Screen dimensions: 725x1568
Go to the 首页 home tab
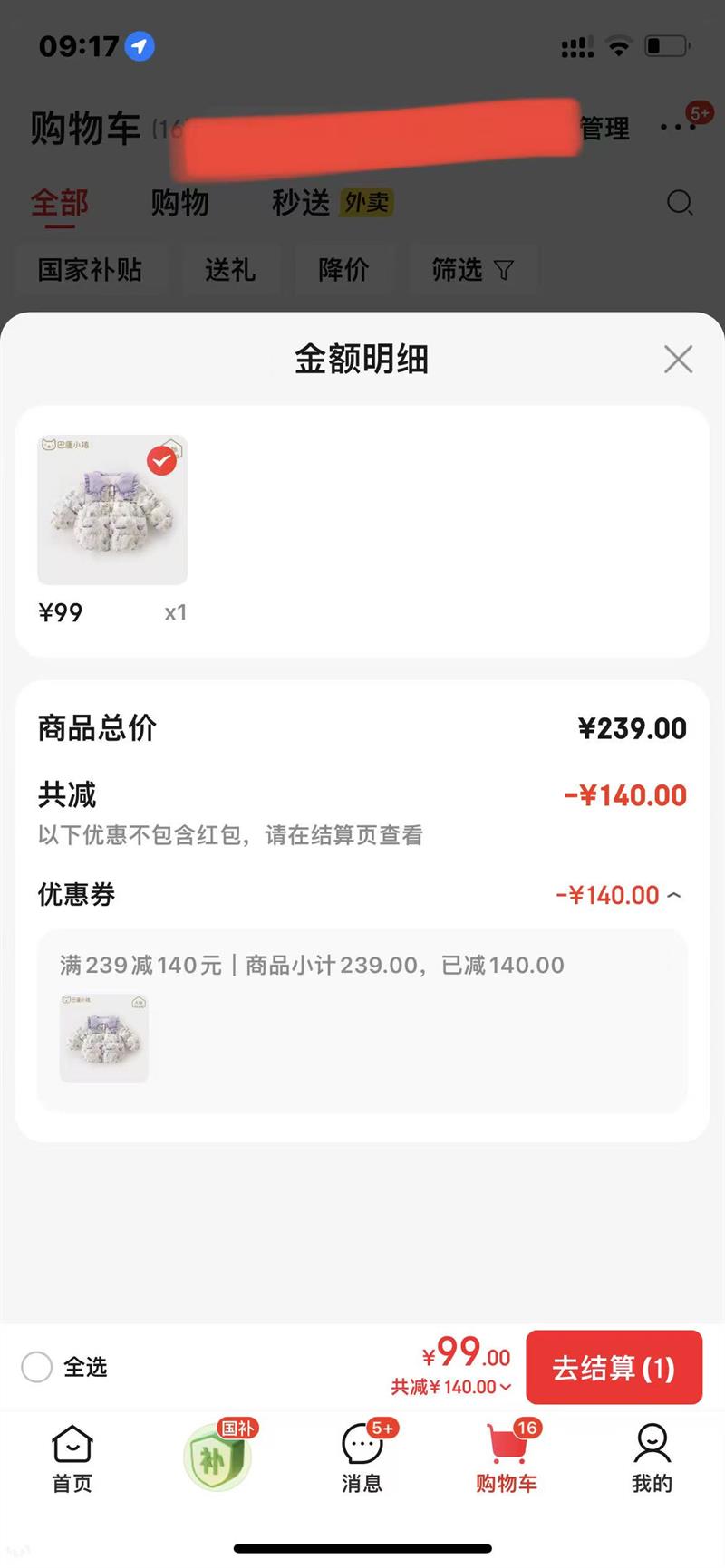(x=72, y=1456)
